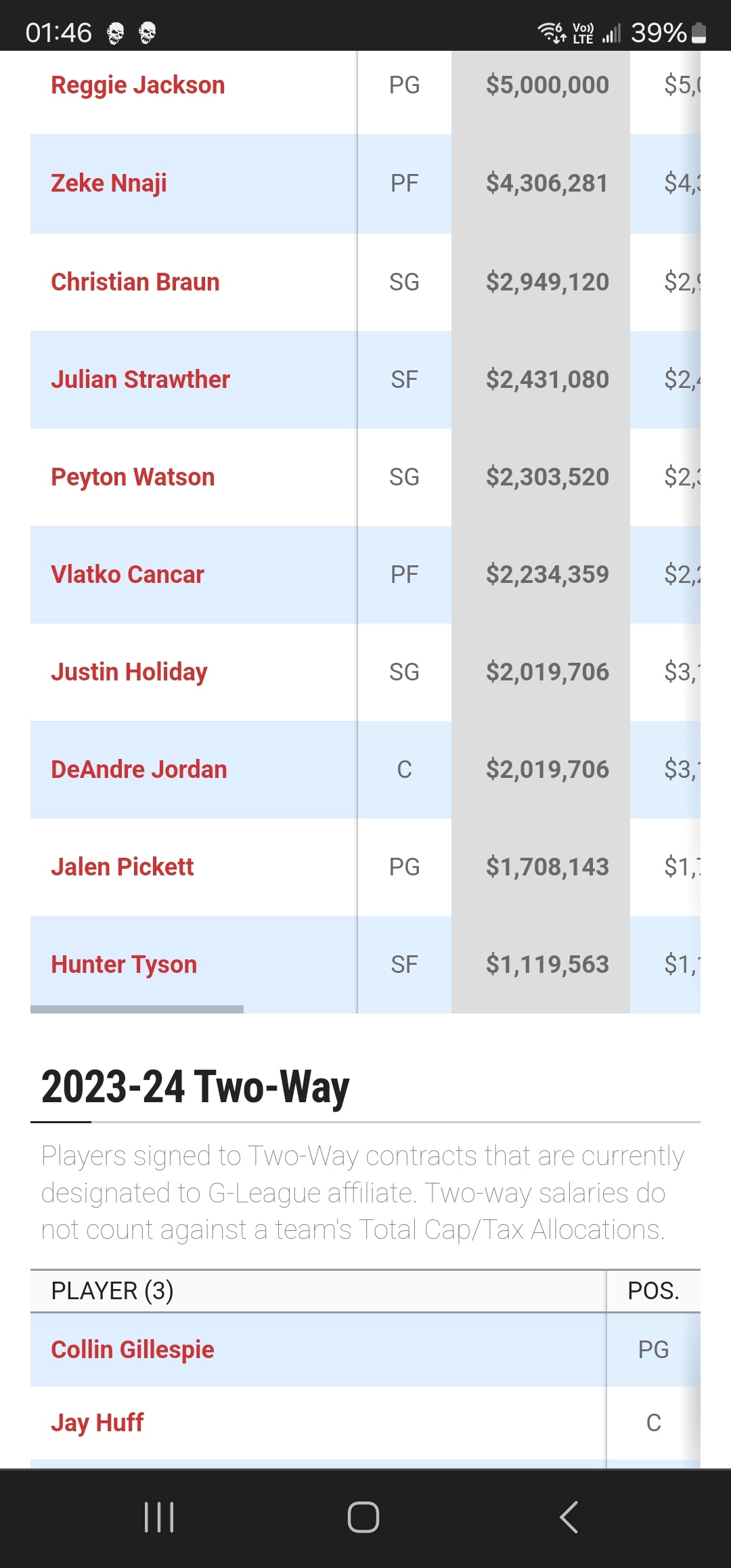The height and width of the screenshot is (1568, 731).
Task: Tap Vlatko Cancar's name
Action: [x=127, y=574]
